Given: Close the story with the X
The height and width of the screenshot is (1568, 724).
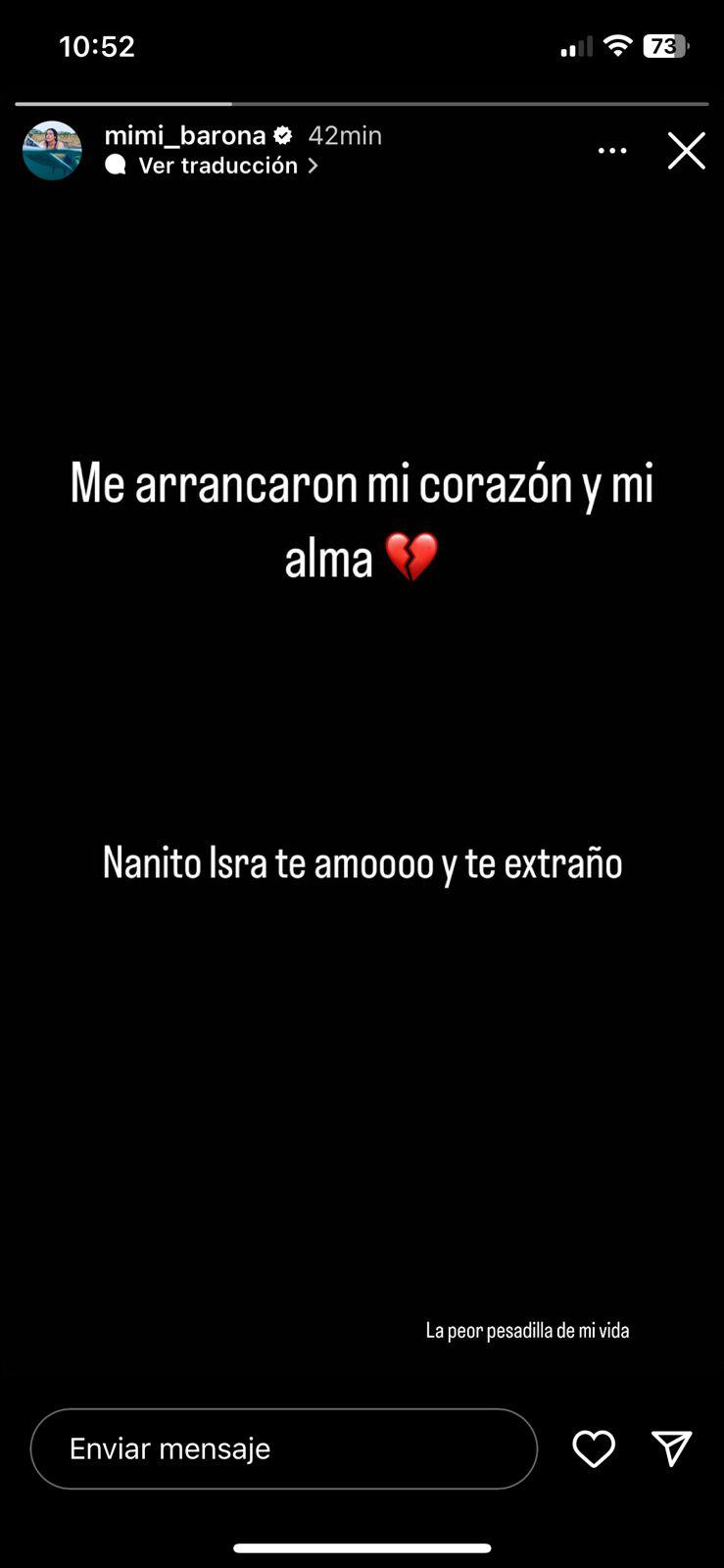Looking at the screenshot, I should coord(686,151).
